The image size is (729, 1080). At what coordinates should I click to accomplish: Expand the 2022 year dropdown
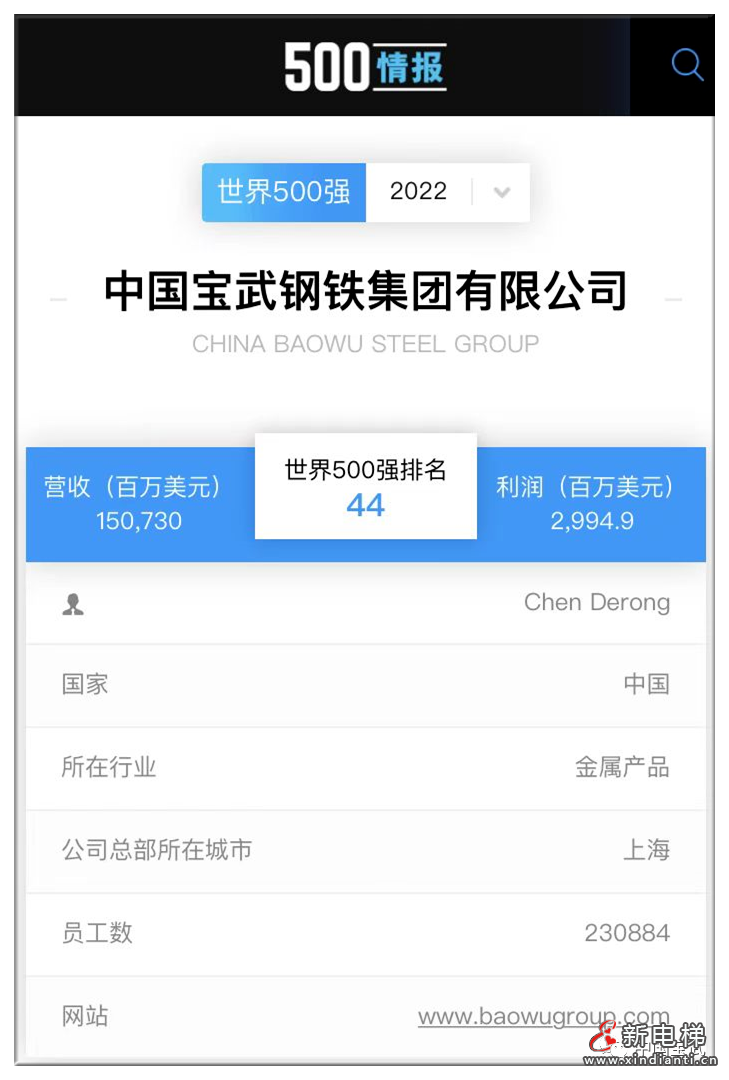(x=501, y=192)
